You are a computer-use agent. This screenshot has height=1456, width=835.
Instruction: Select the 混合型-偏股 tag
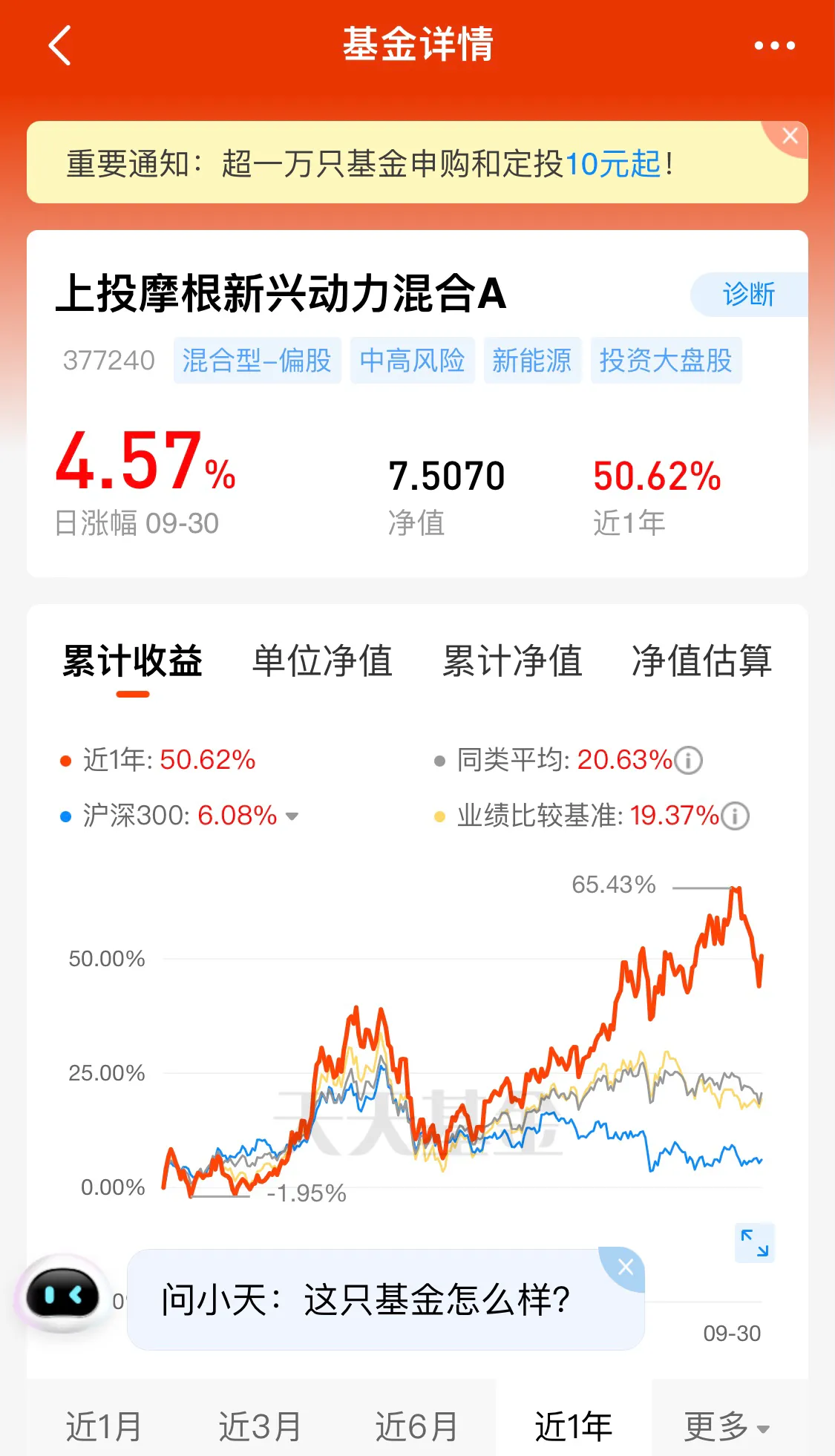click(257, 361)
